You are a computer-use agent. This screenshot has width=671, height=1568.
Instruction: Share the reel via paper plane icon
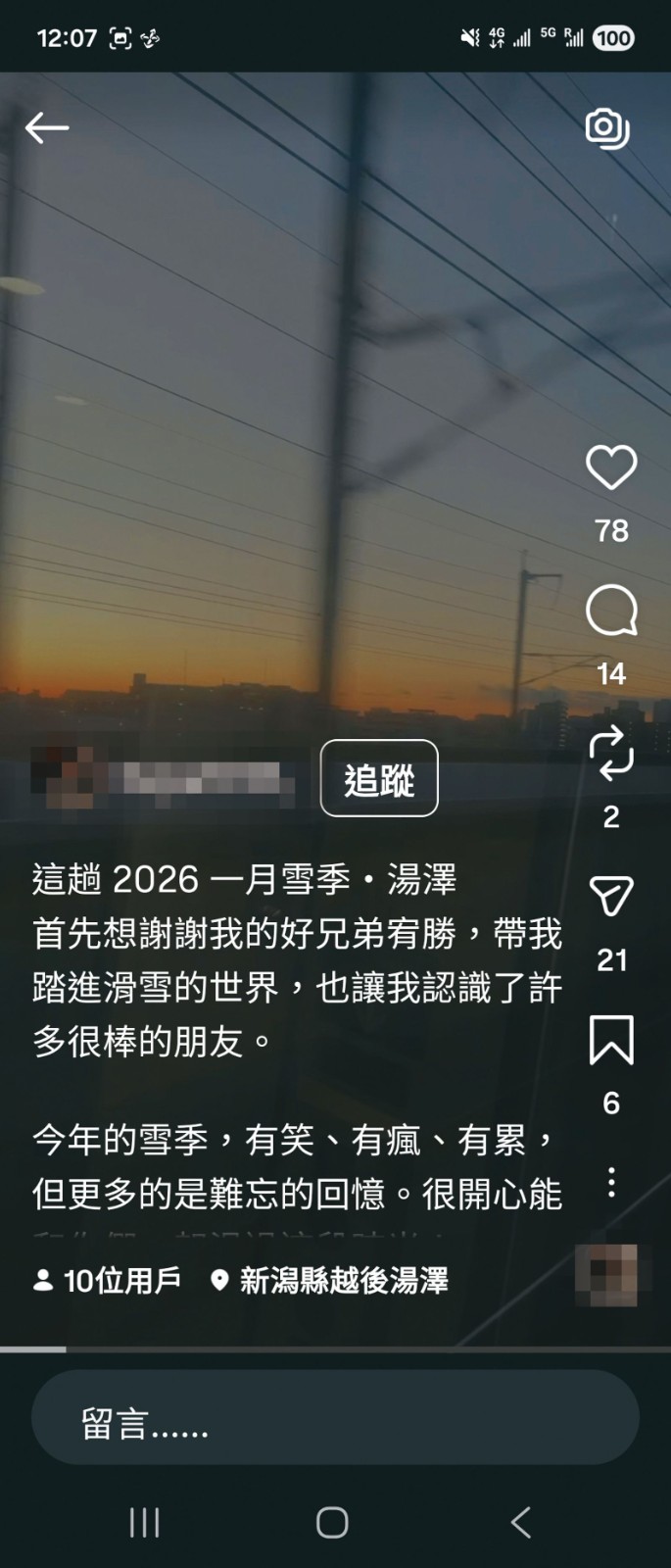(611, 897)
